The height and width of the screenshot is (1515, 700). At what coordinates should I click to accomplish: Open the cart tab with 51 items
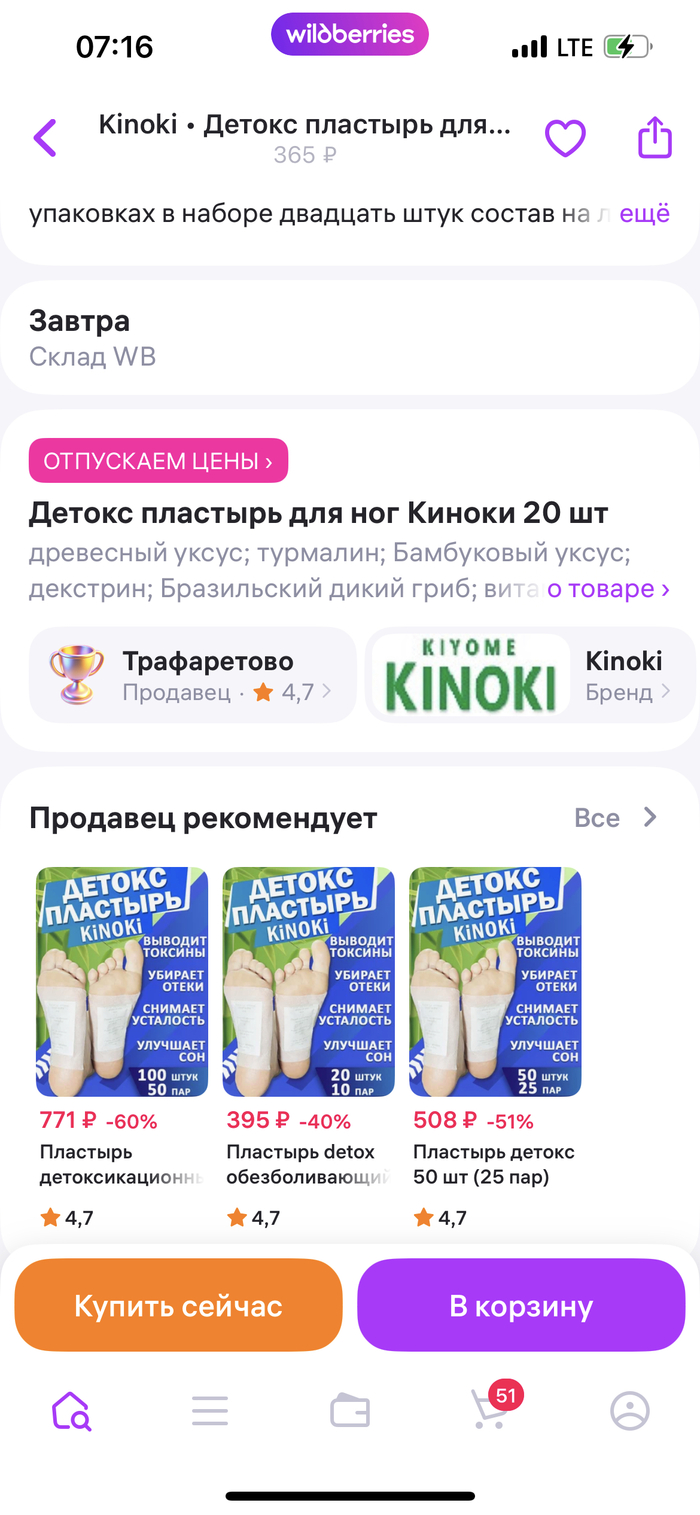[490, 1411]
